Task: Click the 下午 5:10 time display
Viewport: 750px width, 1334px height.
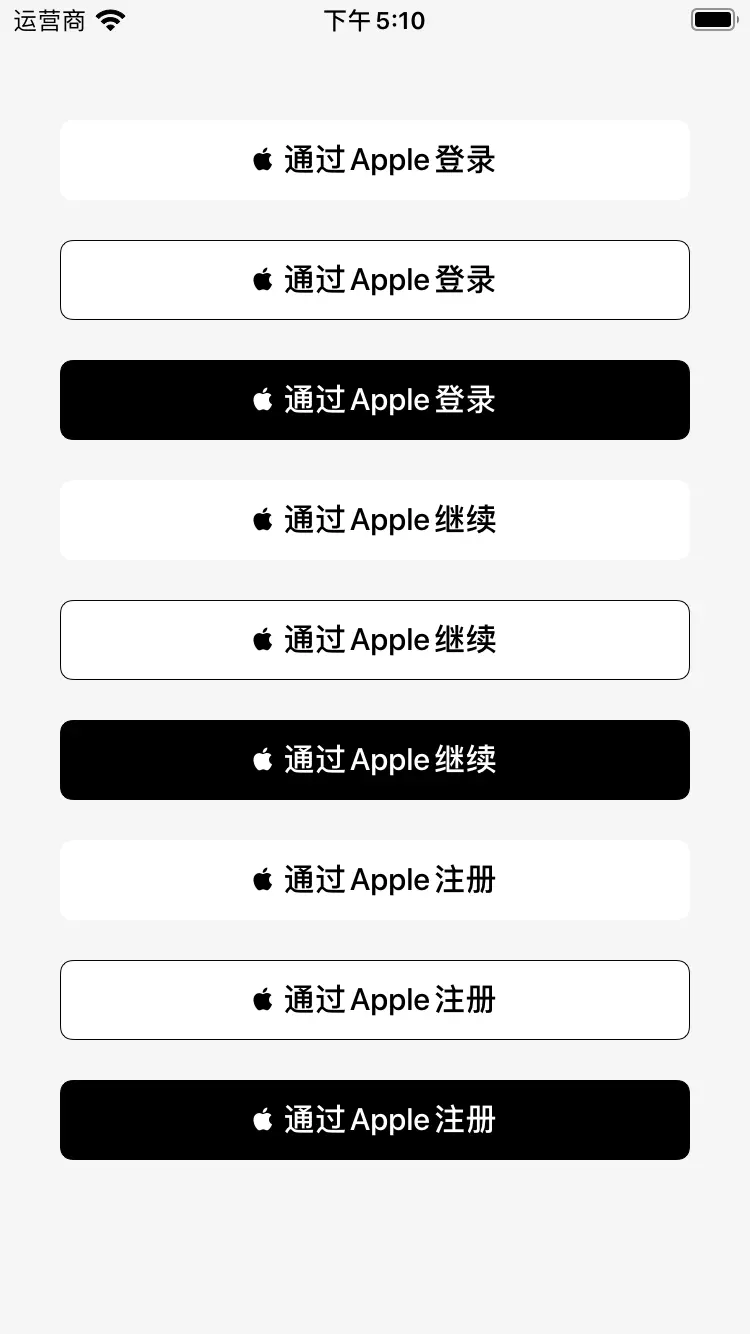Action: tap(375, 20)
